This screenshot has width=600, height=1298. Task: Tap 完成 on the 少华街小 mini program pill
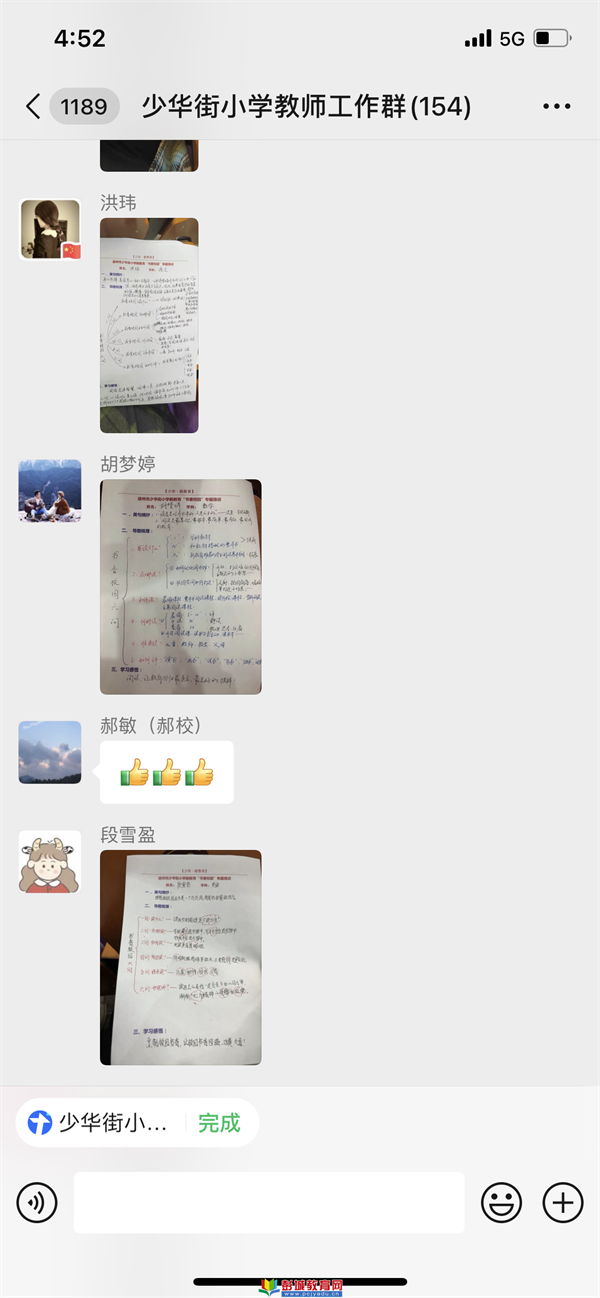click(x=219, y=1123)
